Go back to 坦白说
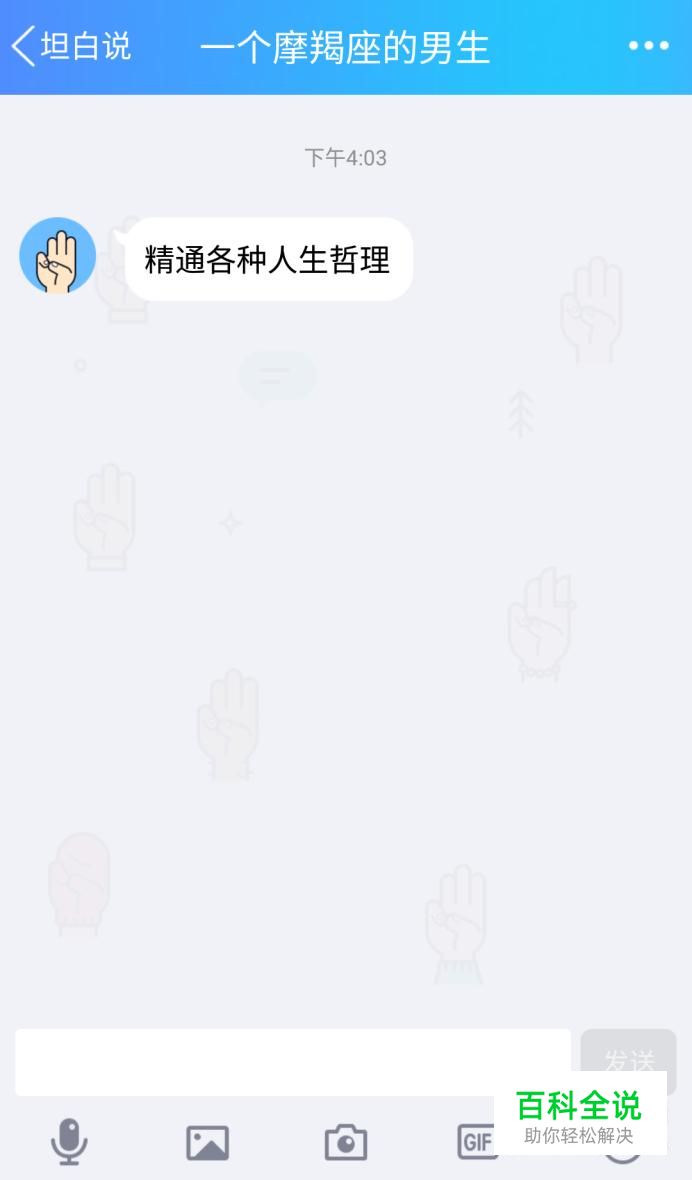 pos(71,46)
